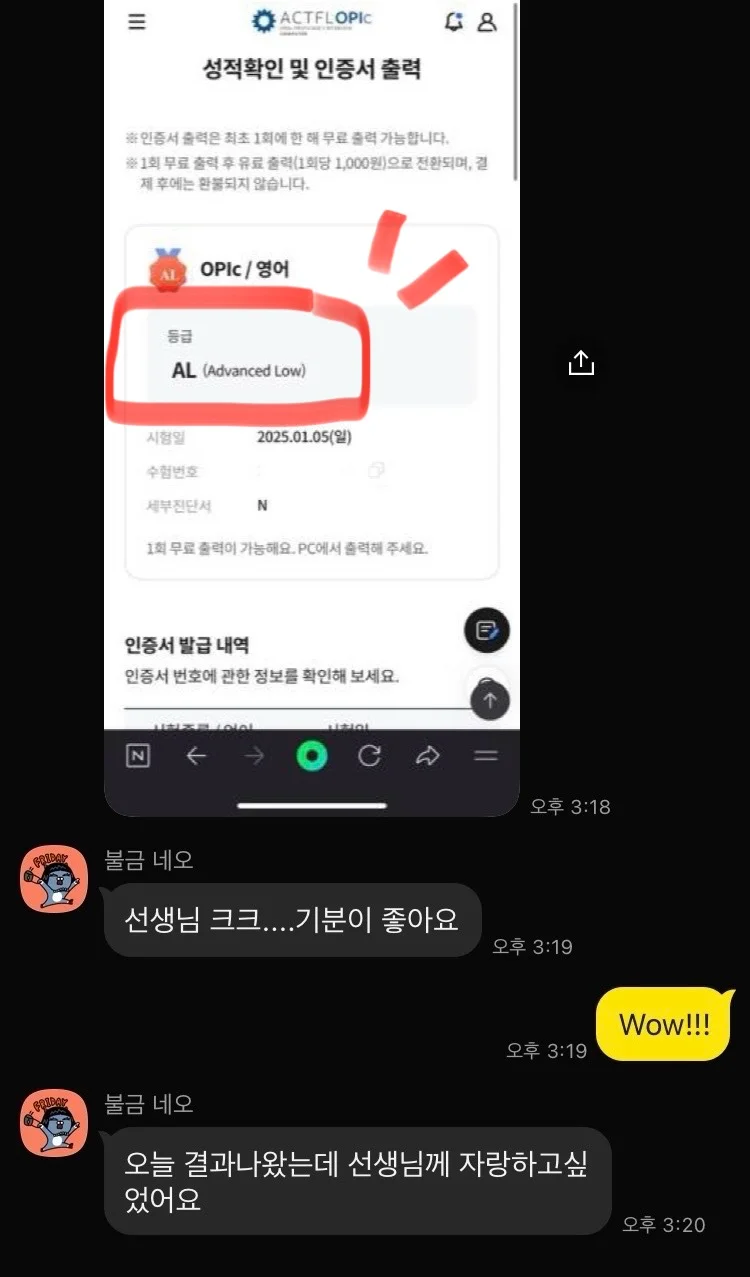Tap the floating memo edit button
The height and width of the screenshot is (1277, 750).
(x=487, y=631)
